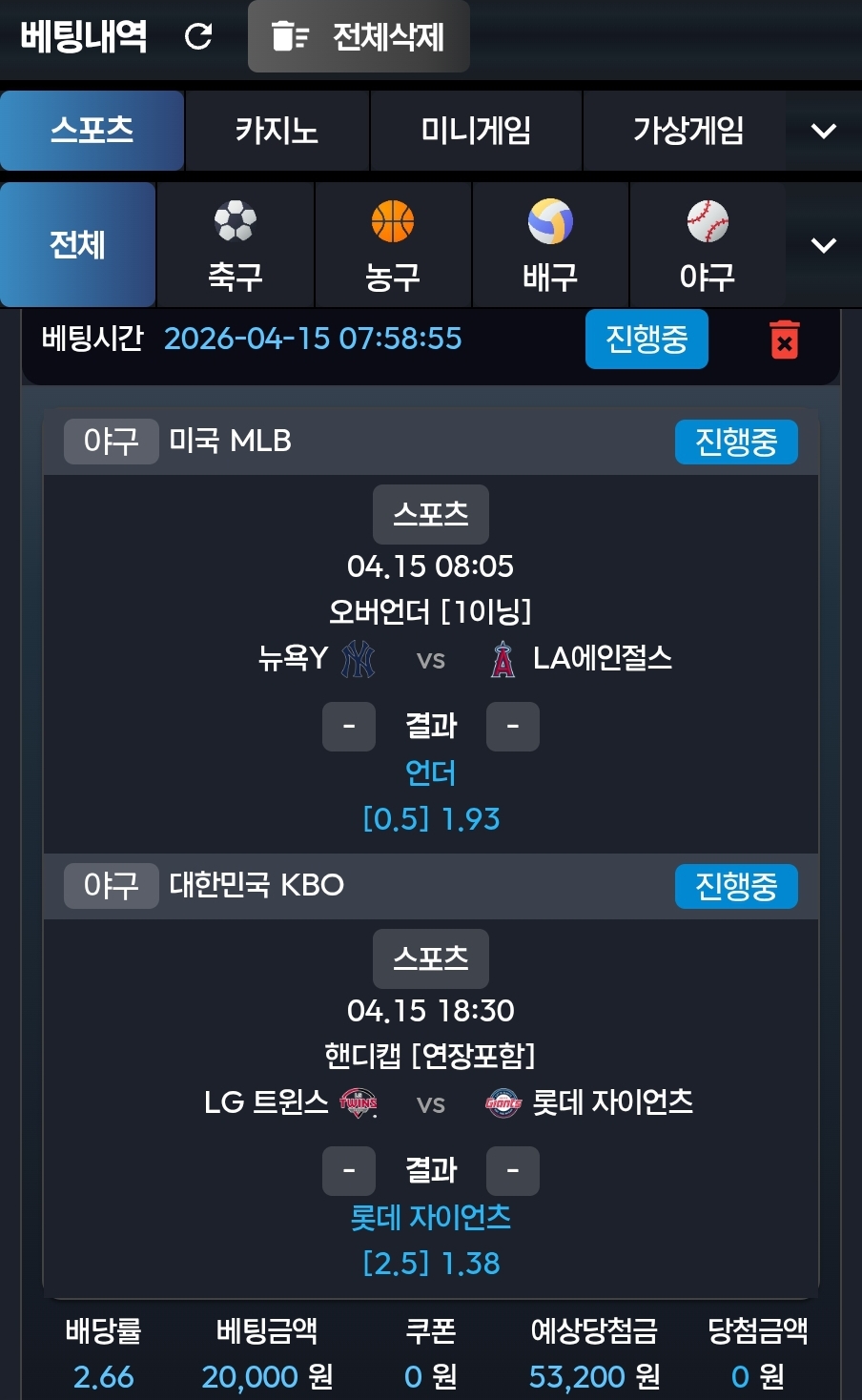Select the 가상게임 tab
This screenshot has height=1400, width=862.
tap(688, 131)
